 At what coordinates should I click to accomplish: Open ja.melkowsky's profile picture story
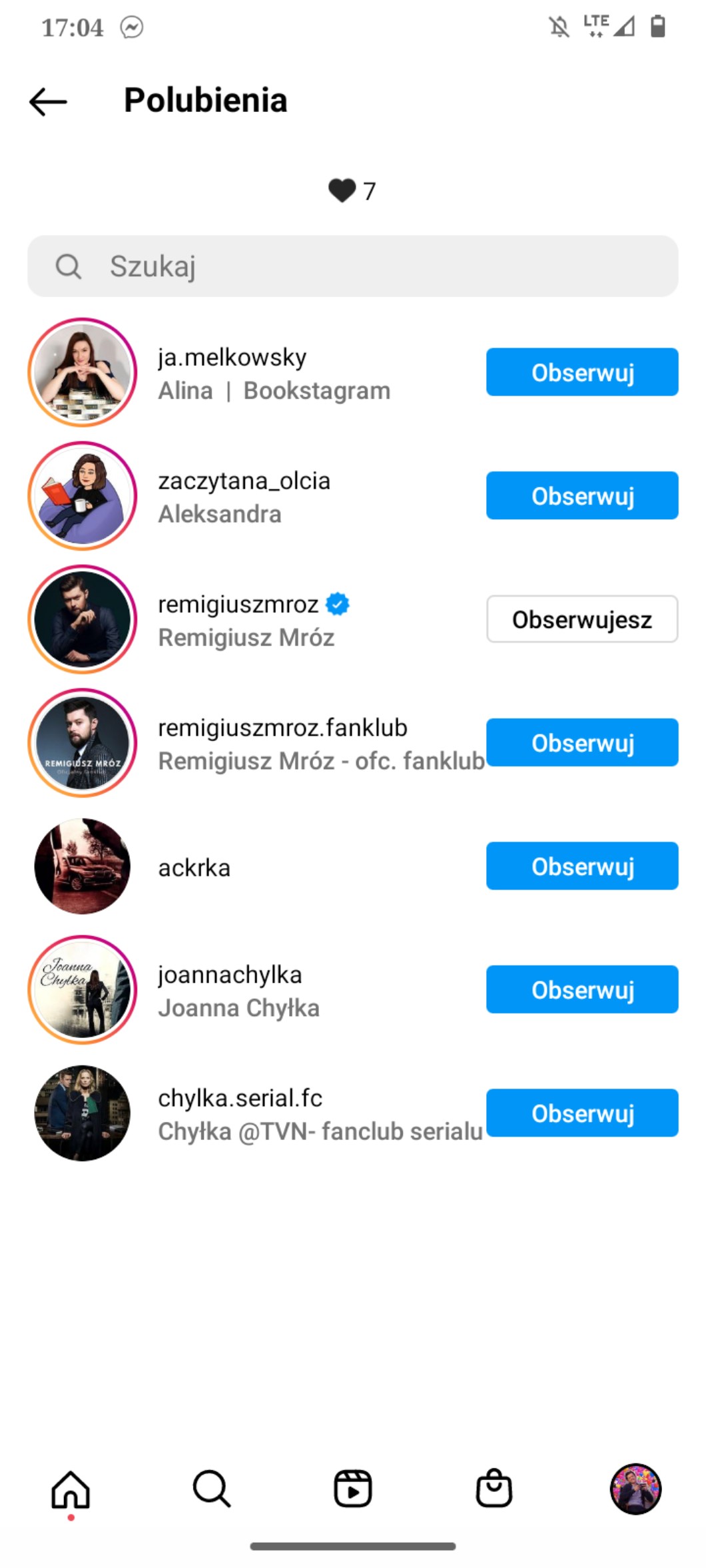(83, 372)
